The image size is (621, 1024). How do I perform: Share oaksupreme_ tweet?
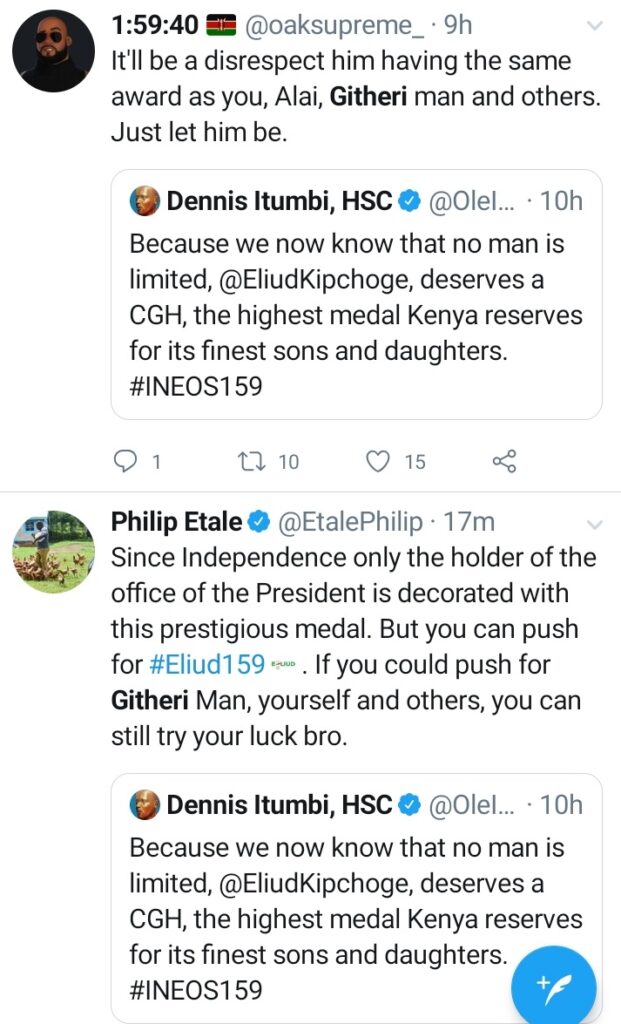click(x=505, y=461)
